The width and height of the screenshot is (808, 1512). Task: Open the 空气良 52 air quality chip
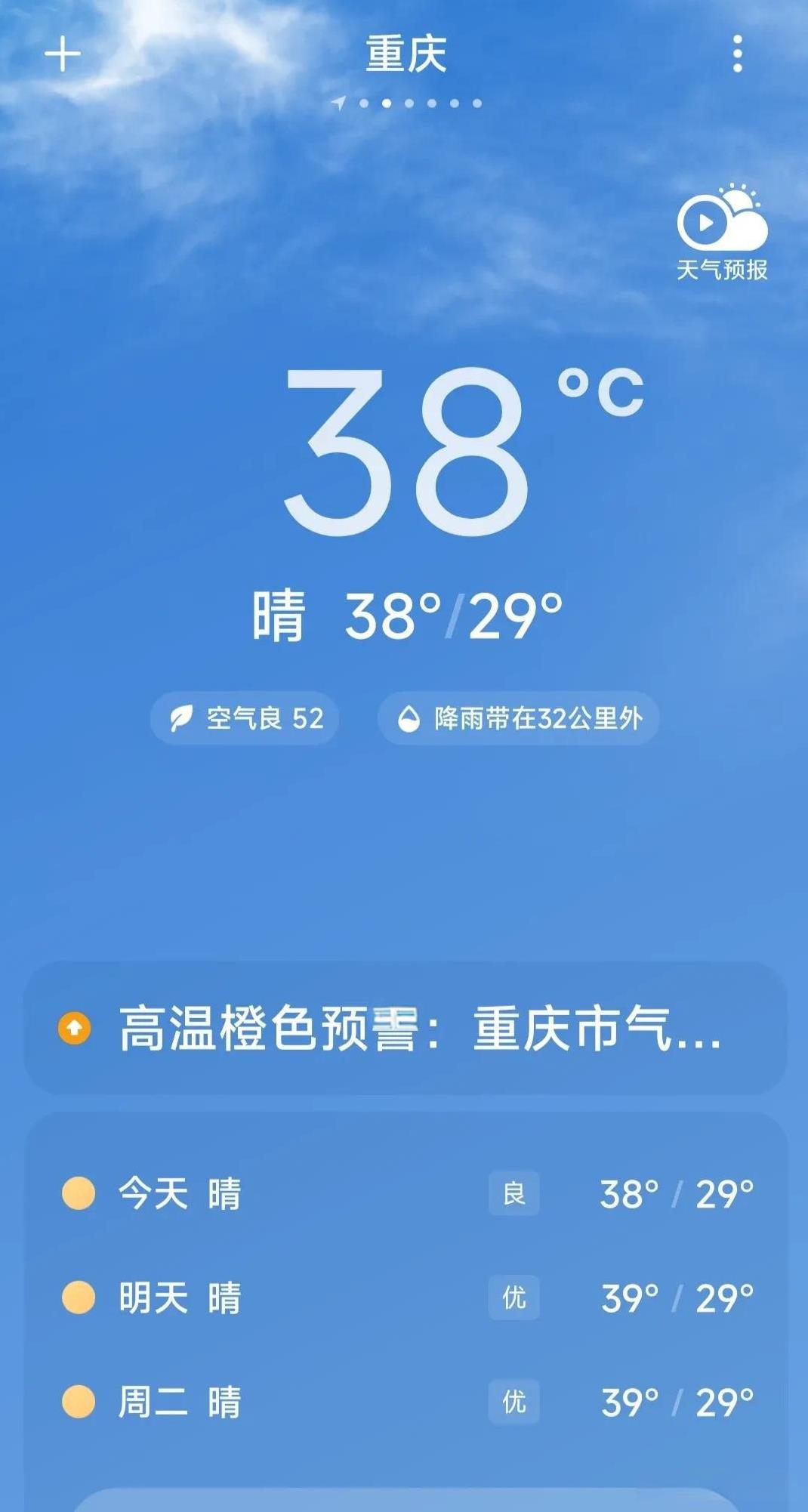click(245, 718)
